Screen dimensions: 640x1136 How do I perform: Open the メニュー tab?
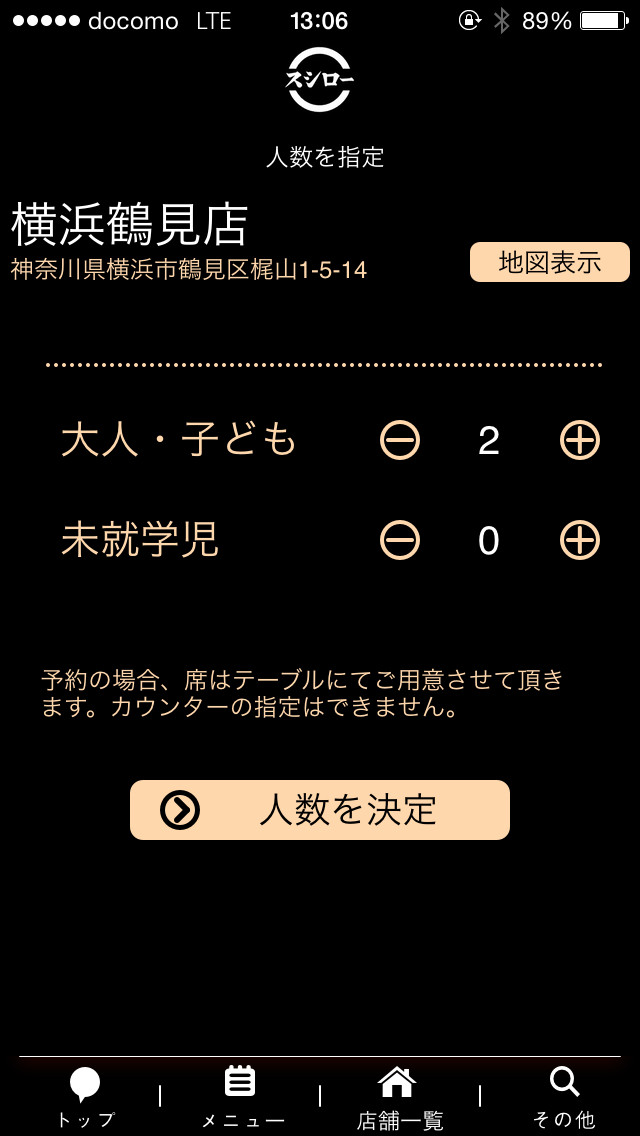pyautogui.click(x=241, y=1097)
